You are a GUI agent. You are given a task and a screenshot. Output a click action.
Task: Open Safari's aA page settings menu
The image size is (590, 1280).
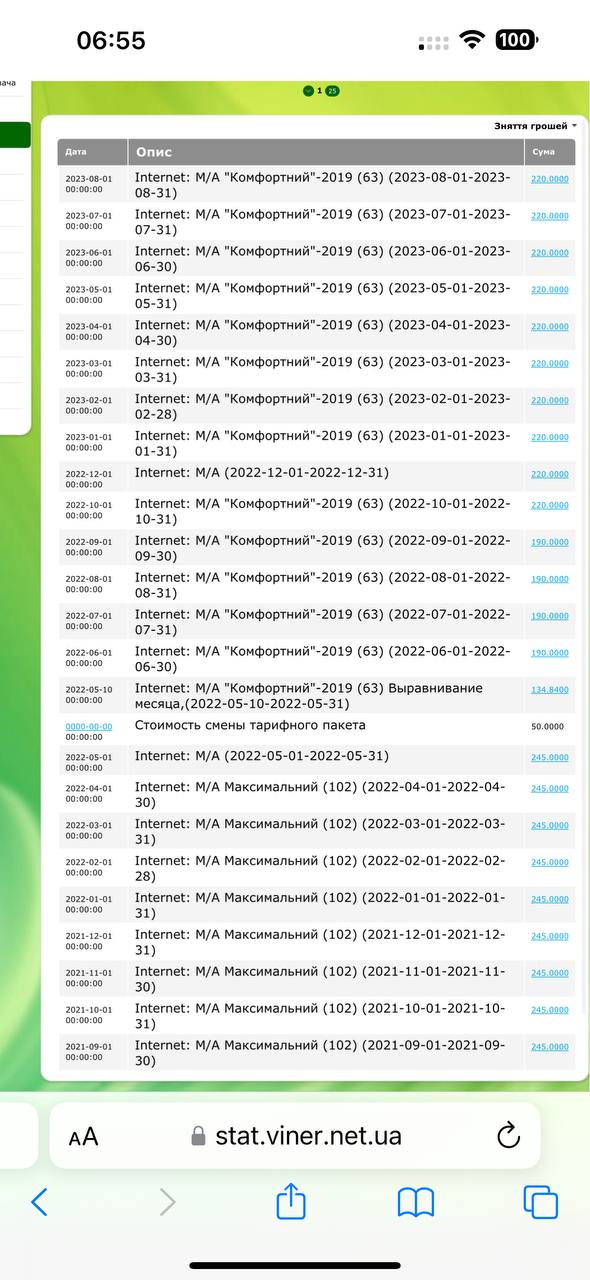84,1137
